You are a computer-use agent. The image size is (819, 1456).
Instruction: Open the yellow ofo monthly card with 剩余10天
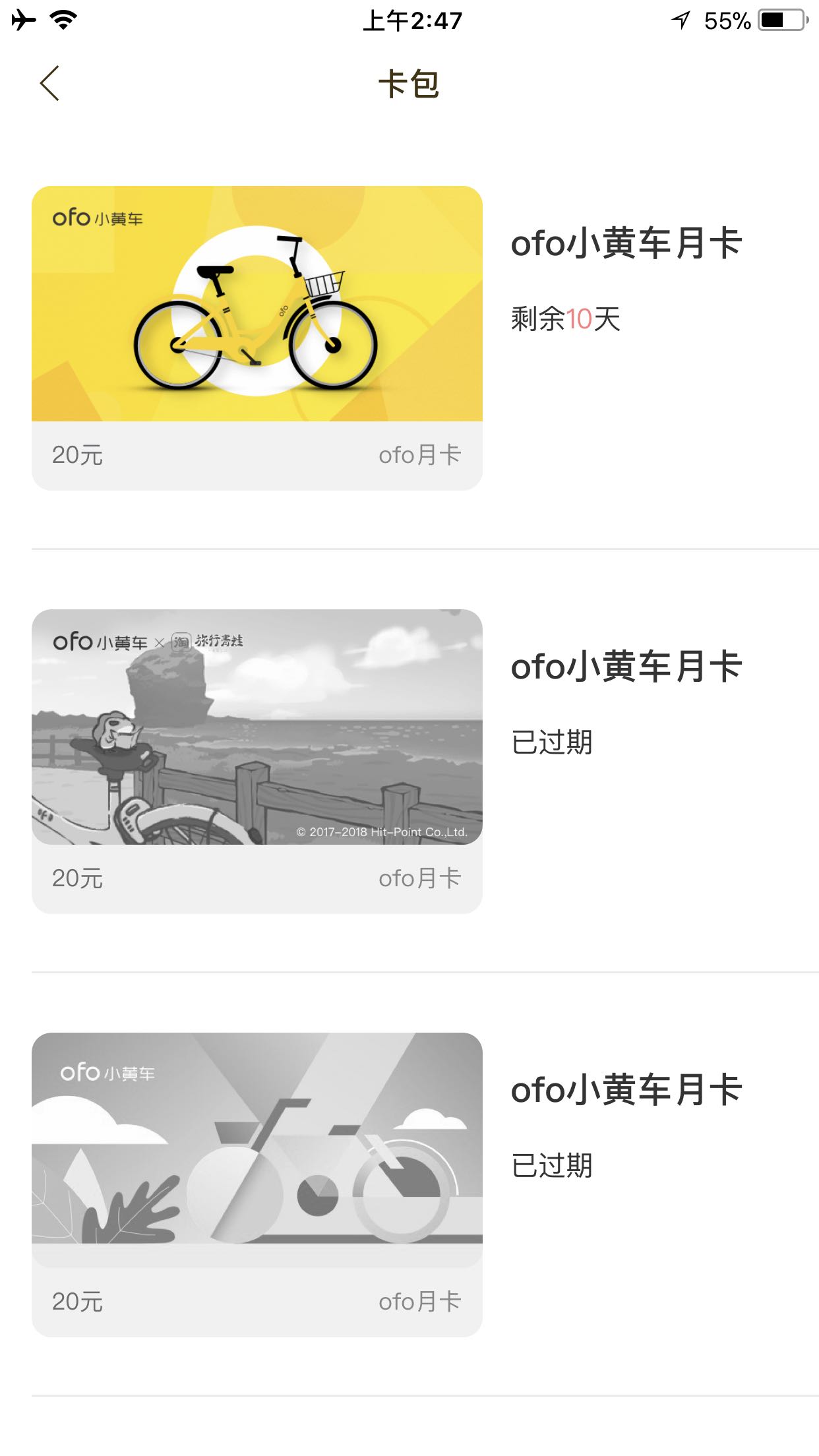click(x=257, y=338)
